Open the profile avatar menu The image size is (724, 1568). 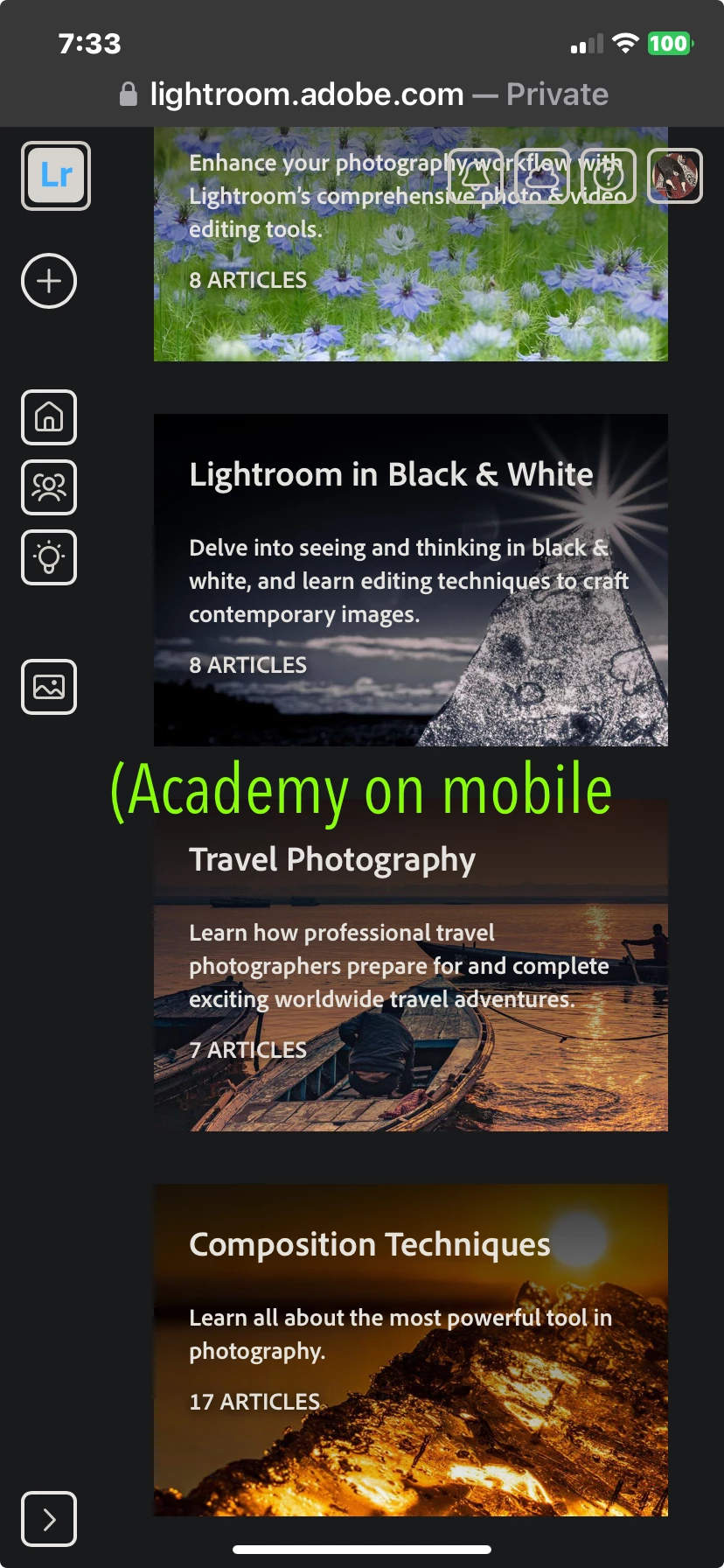tap(675, 176)
